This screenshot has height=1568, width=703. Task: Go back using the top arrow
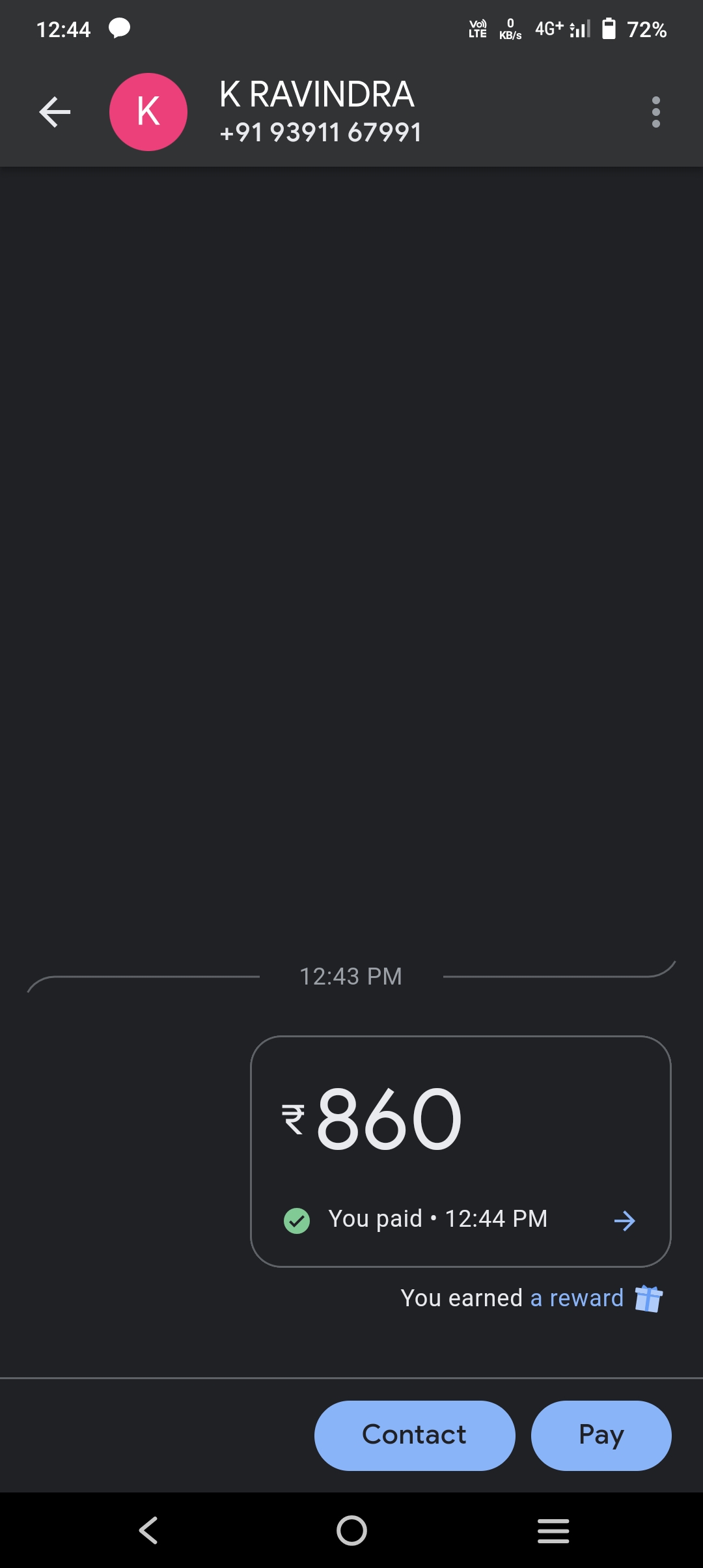pyautogui.click(x=55, y=112)
